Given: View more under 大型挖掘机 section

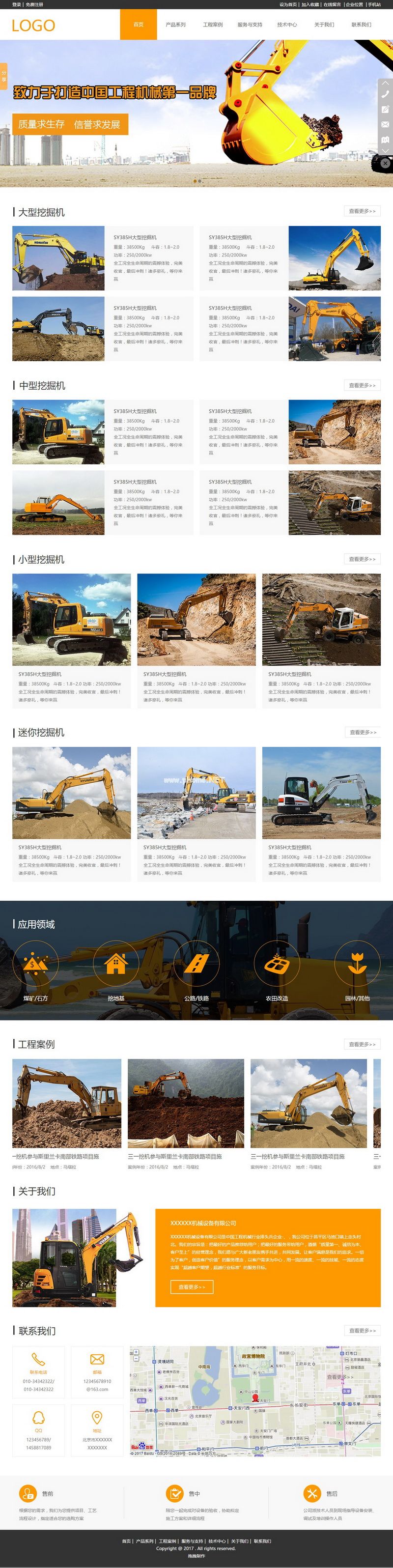Looking at the screenshot, I should click(x=362, y=211).
